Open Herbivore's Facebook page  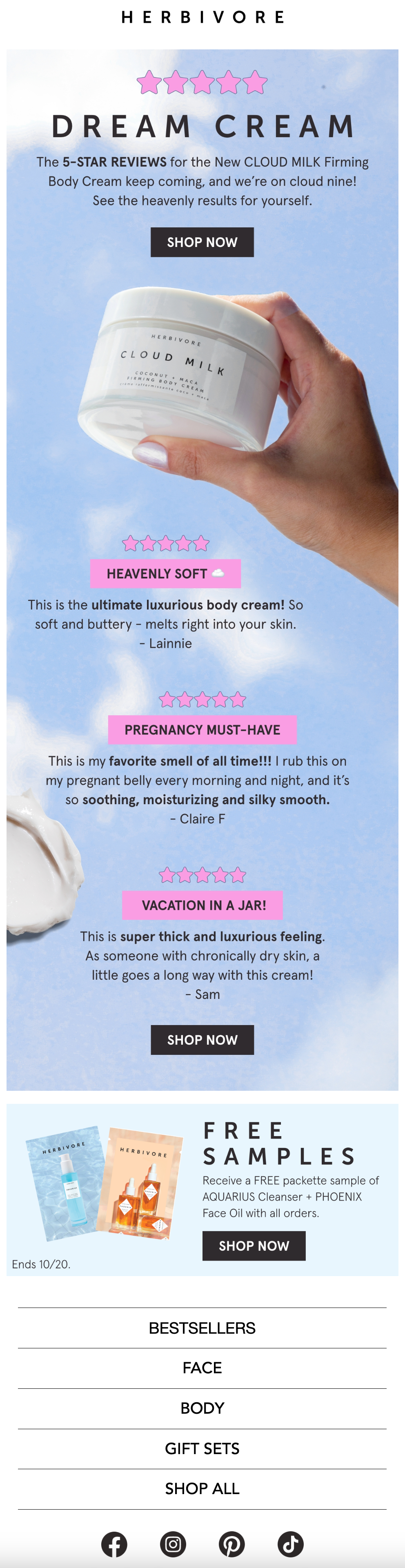(114, 1544)
